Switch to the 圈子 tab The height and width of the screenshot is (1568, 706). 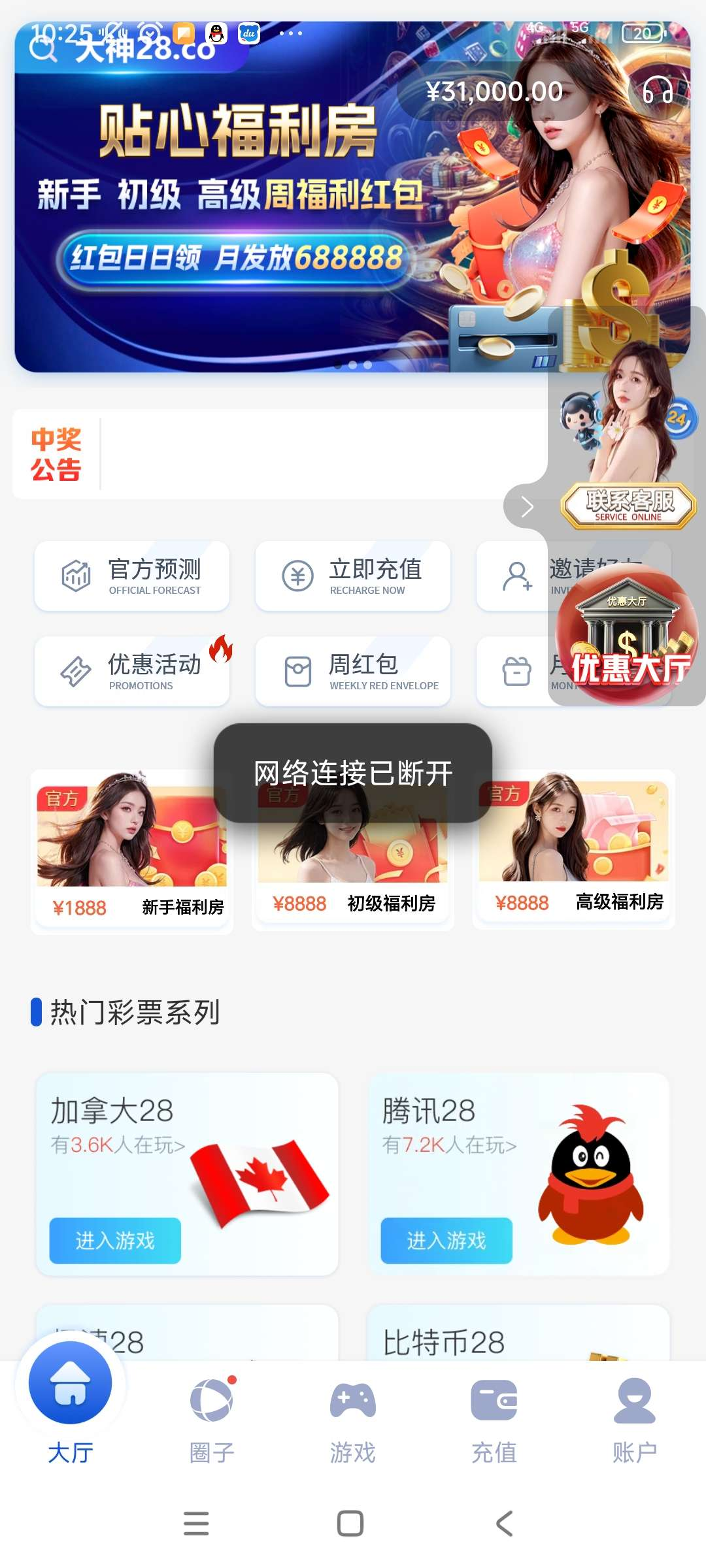212,1418
